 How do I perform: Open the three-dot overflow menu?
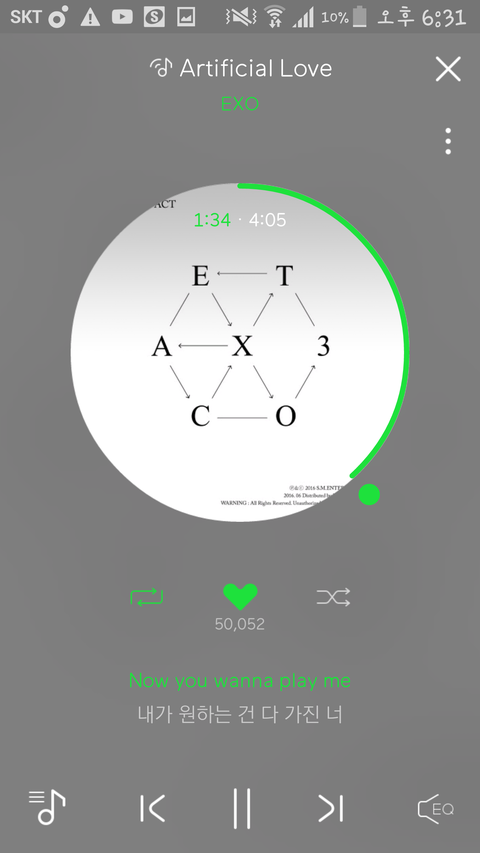(x=448, y=141)
